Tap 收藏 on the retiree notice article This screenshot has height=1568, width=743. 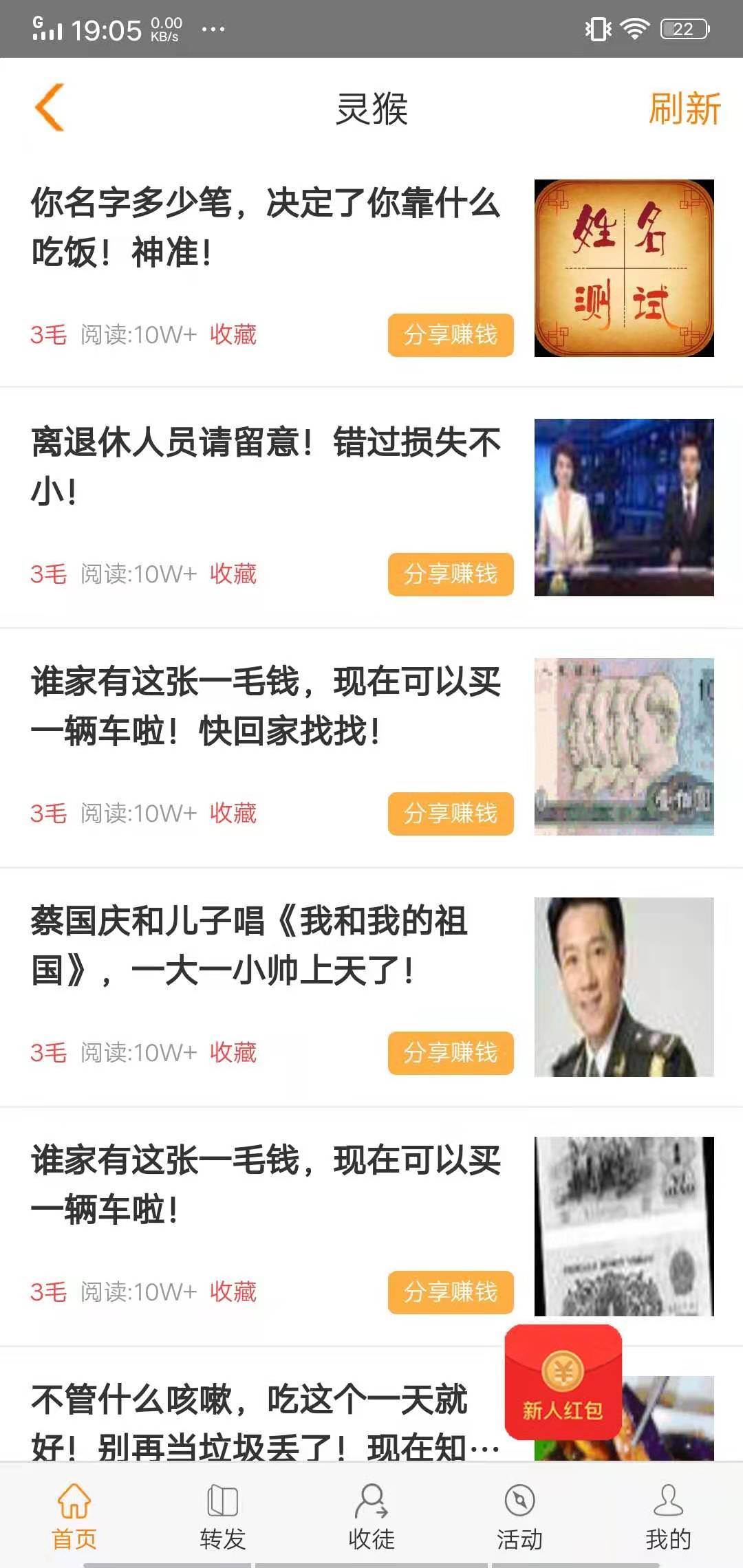point(233,573)
